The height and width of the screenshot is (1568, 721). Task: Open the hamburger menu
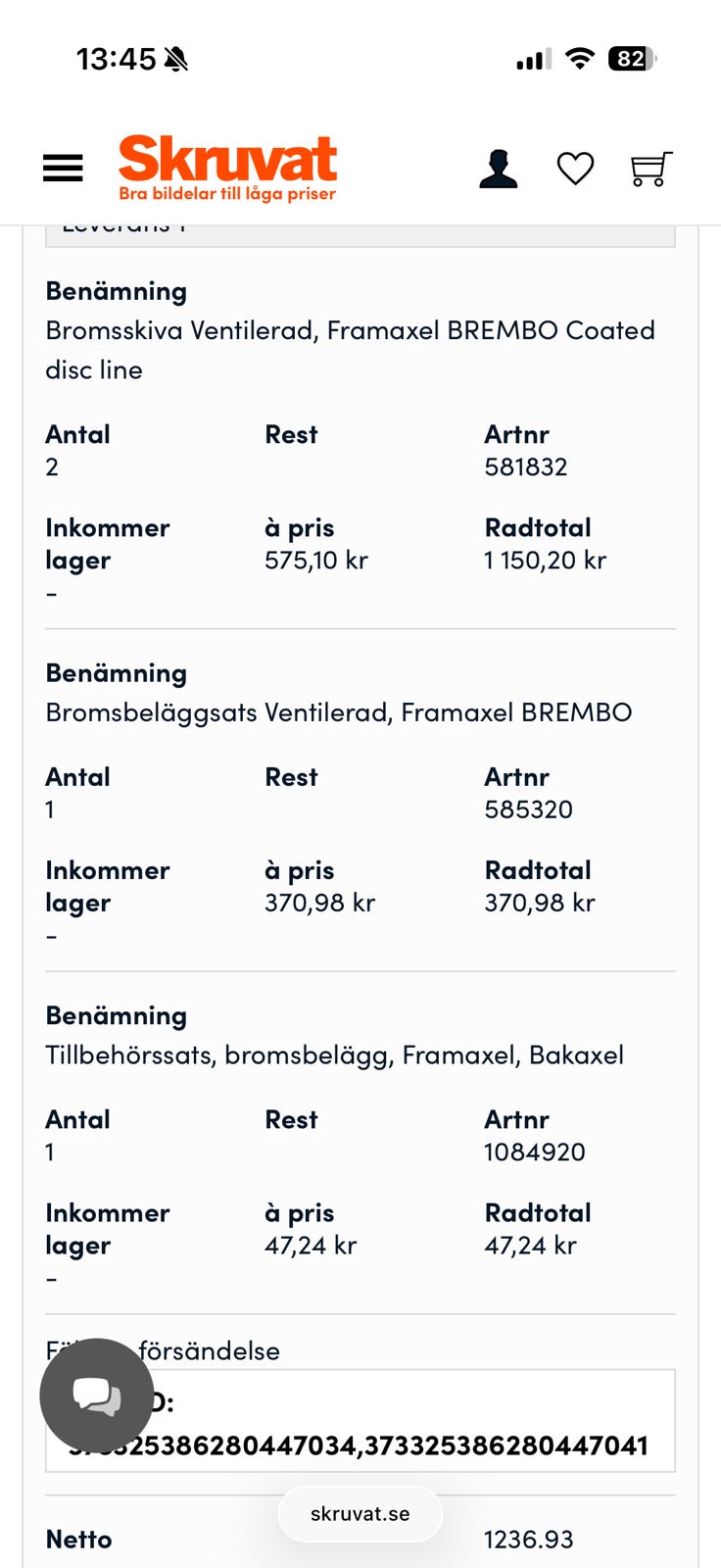coord(63,169)
